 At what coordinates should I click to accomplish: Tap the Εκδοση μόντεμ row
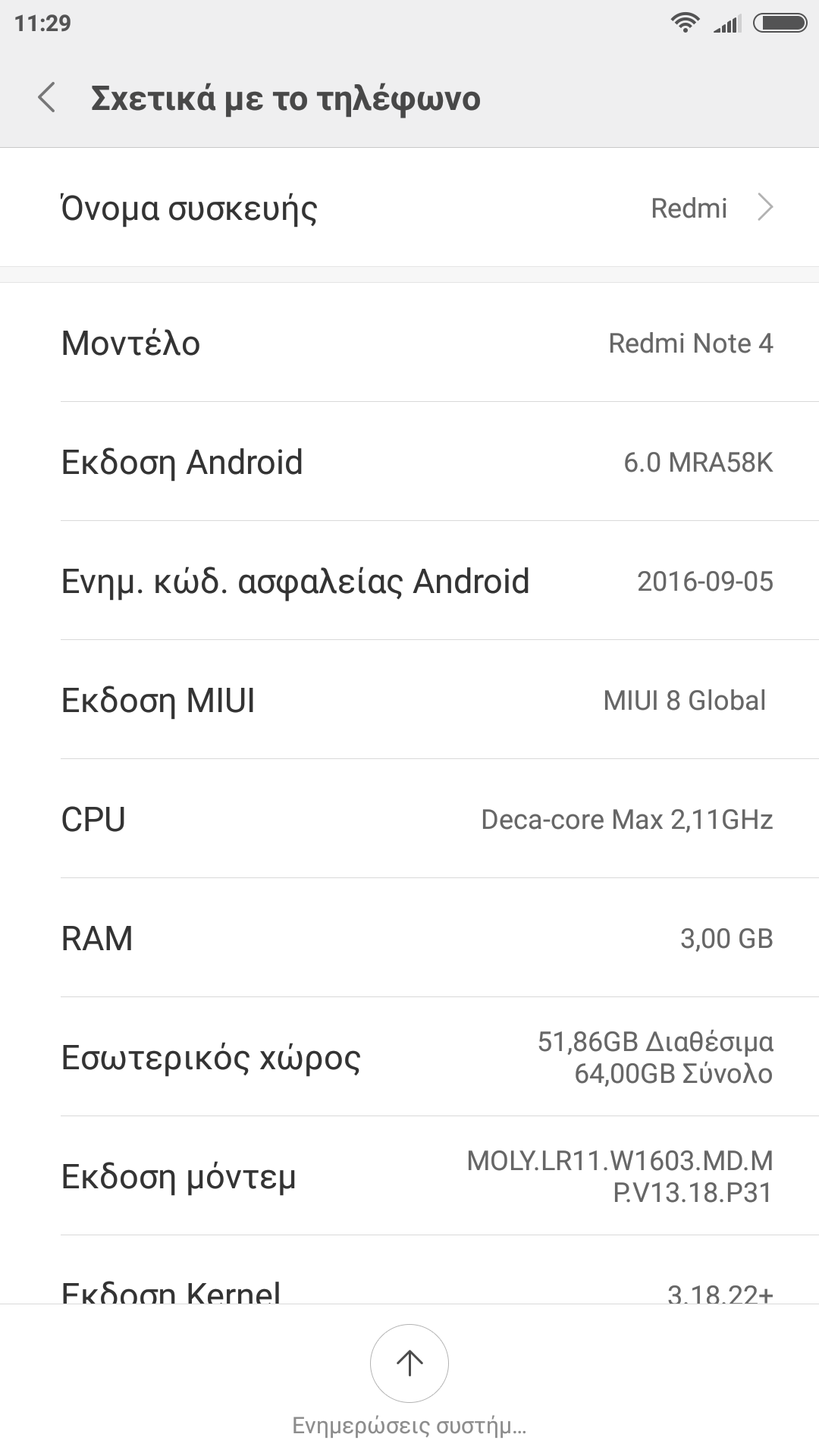tap(409, 1176)
